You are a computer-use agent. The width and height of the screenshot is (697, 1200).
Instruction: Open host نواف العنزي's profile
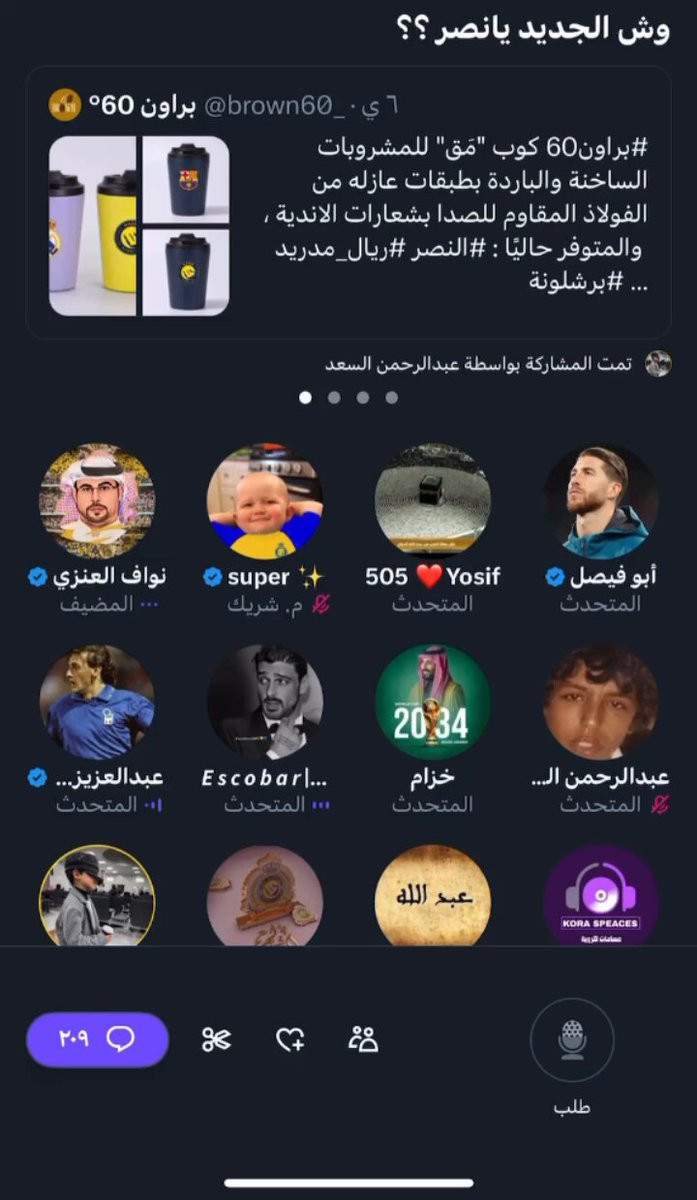click(x=97, y=501)
